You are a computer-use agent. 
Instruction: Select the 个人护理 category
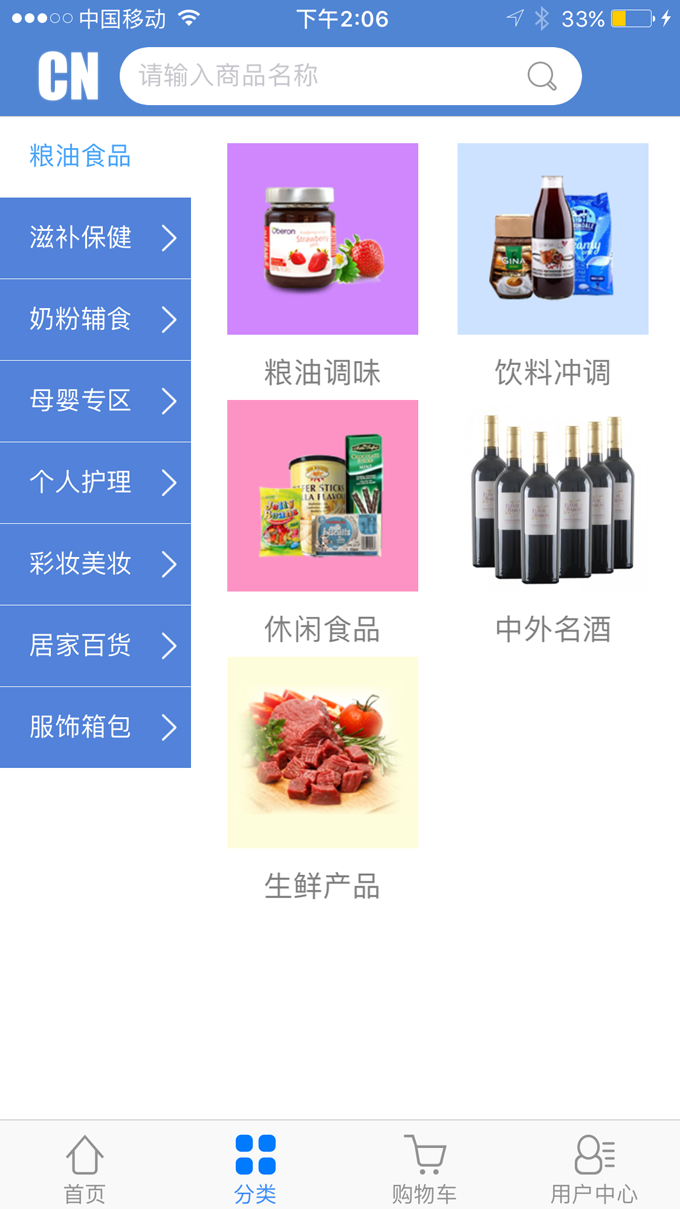[95, 483]
